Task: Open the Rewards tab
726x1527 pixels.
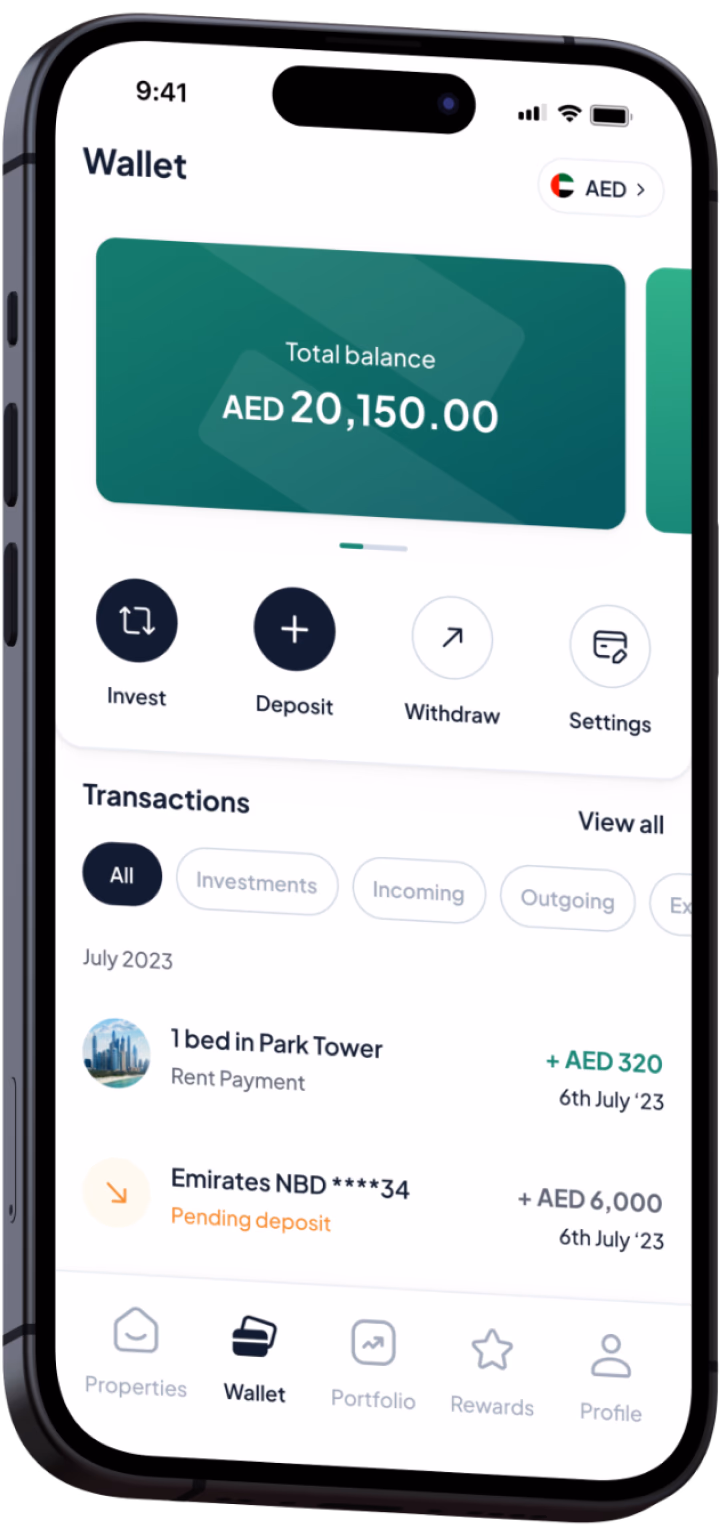Action: coord(492,1372)
